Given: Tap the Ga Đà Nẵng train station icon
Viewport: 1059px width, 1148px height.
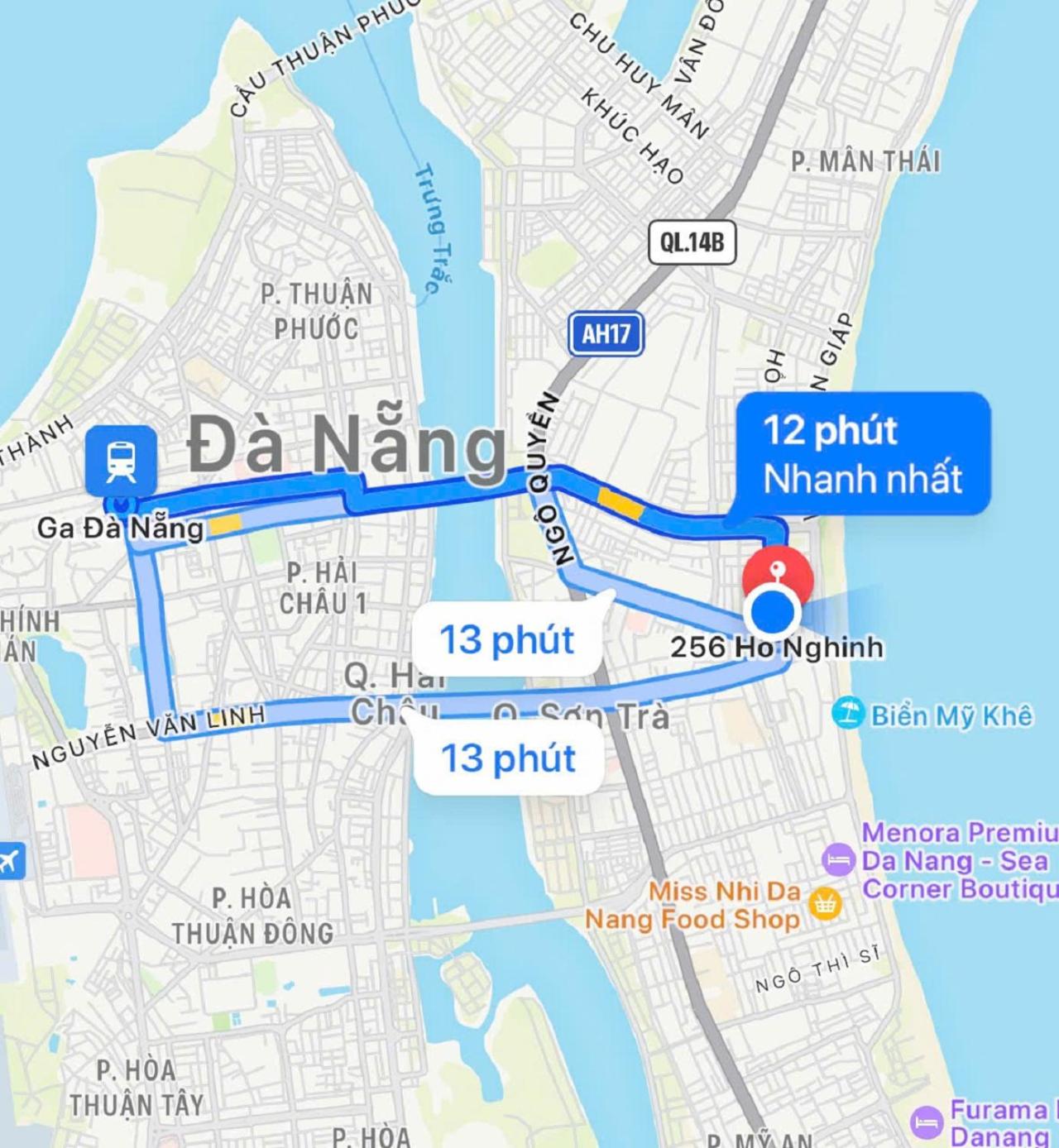Looking at the screenshot, I should pos(121,462).
